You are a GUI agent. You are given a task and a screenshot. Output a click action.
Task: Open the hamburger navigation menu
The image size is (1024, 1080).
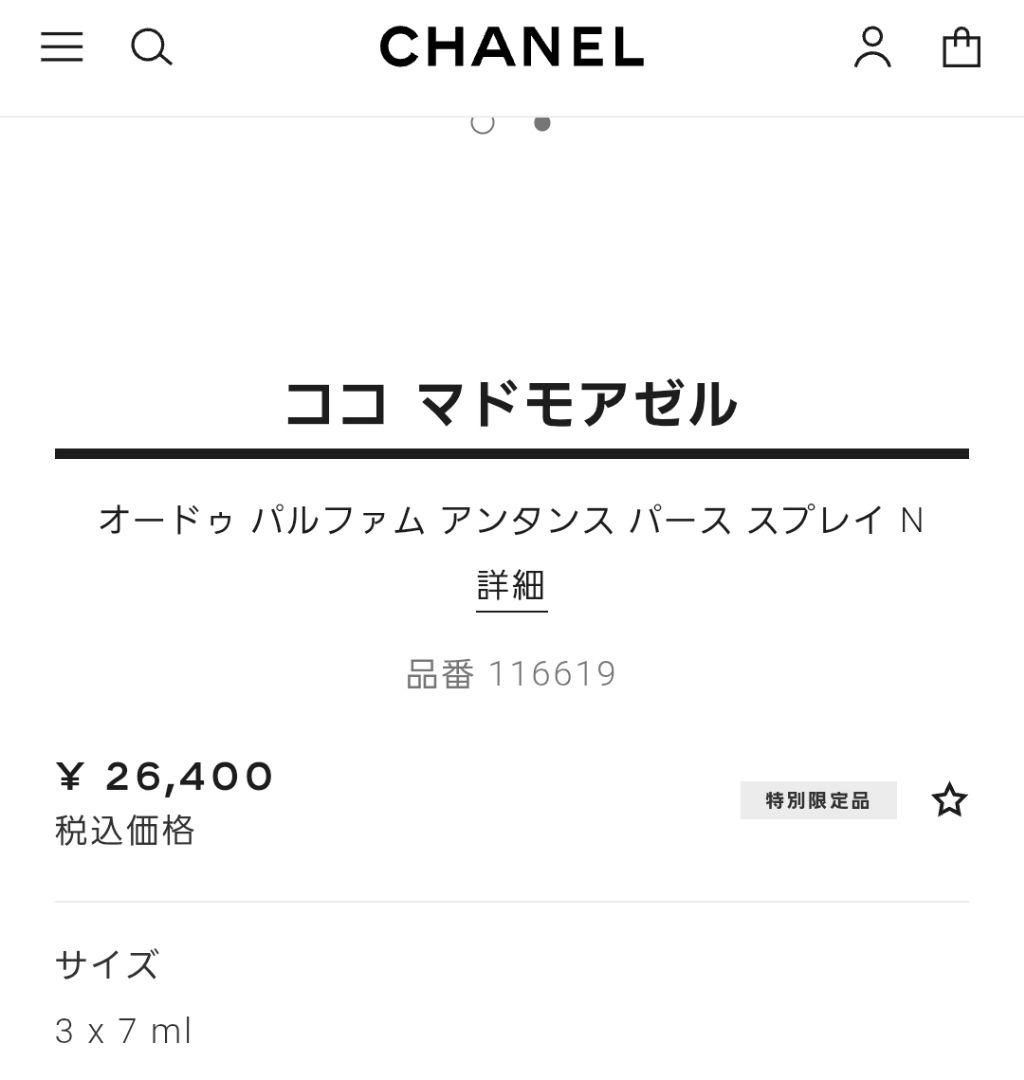pyautogui.click(x=61, y=48)
